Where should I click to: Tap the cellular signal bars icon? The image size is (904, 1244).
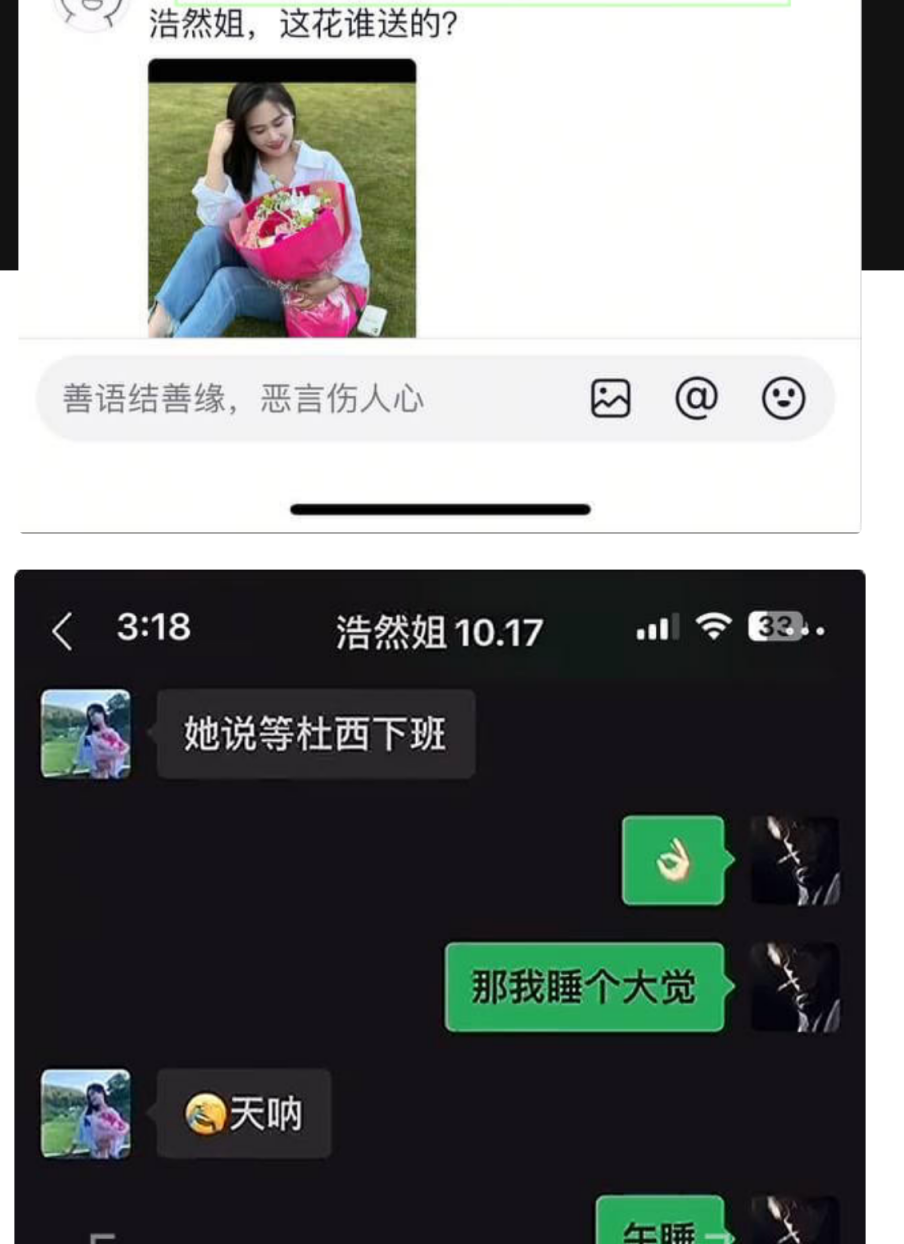pyautogui.click(x=655, y=628)
